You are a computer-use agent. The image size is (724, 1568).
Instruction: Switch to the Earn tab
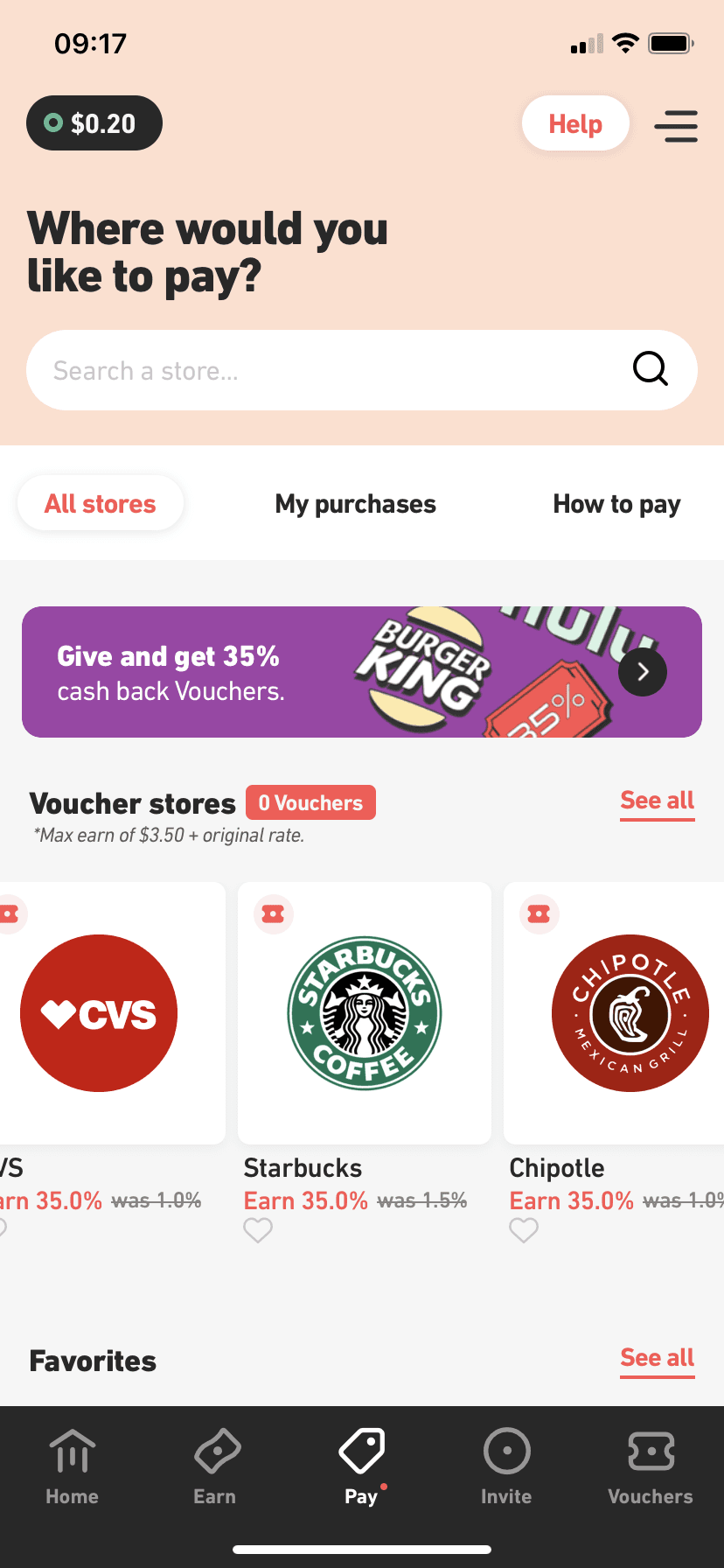click(x=215, y=1467)
